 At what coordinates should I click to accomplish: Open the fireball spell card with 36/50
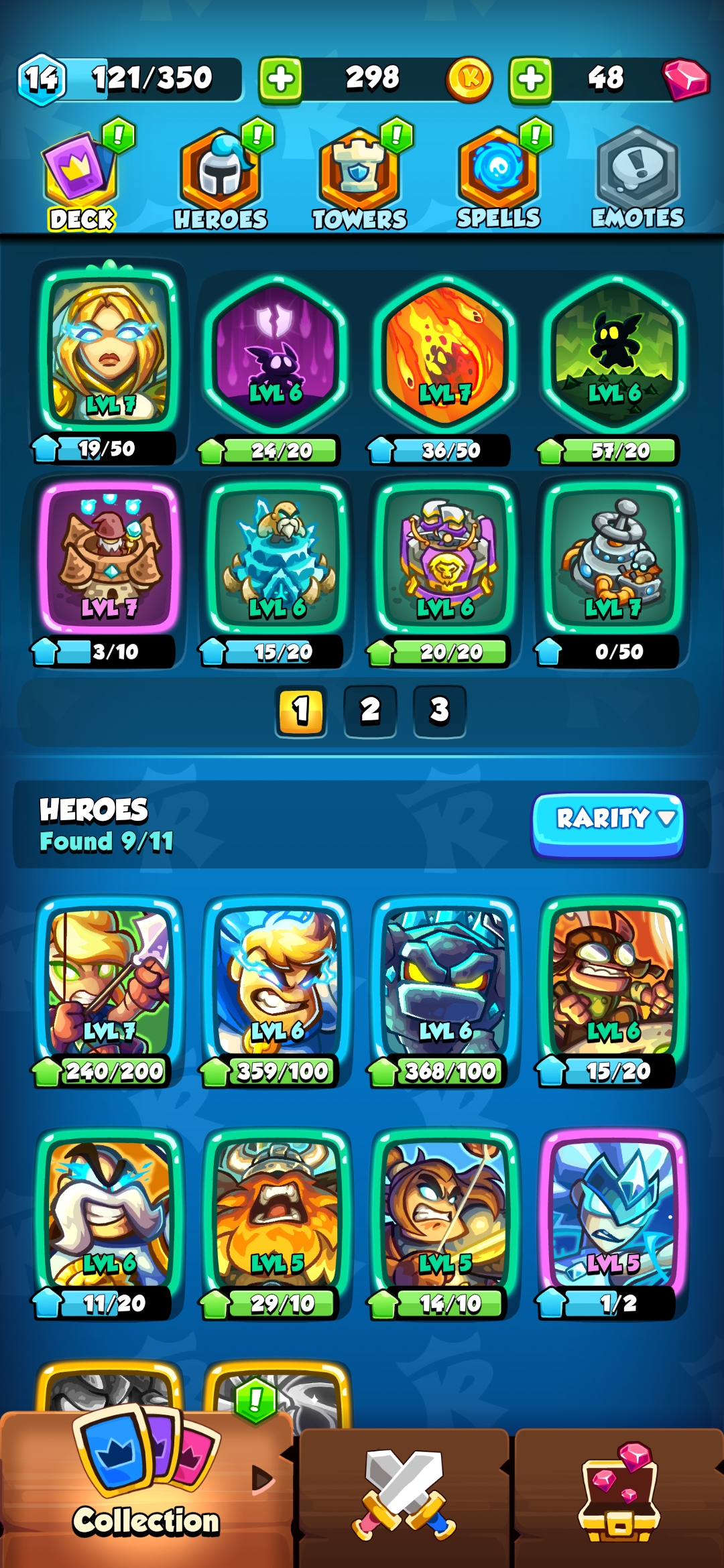[x=444, y=355]
